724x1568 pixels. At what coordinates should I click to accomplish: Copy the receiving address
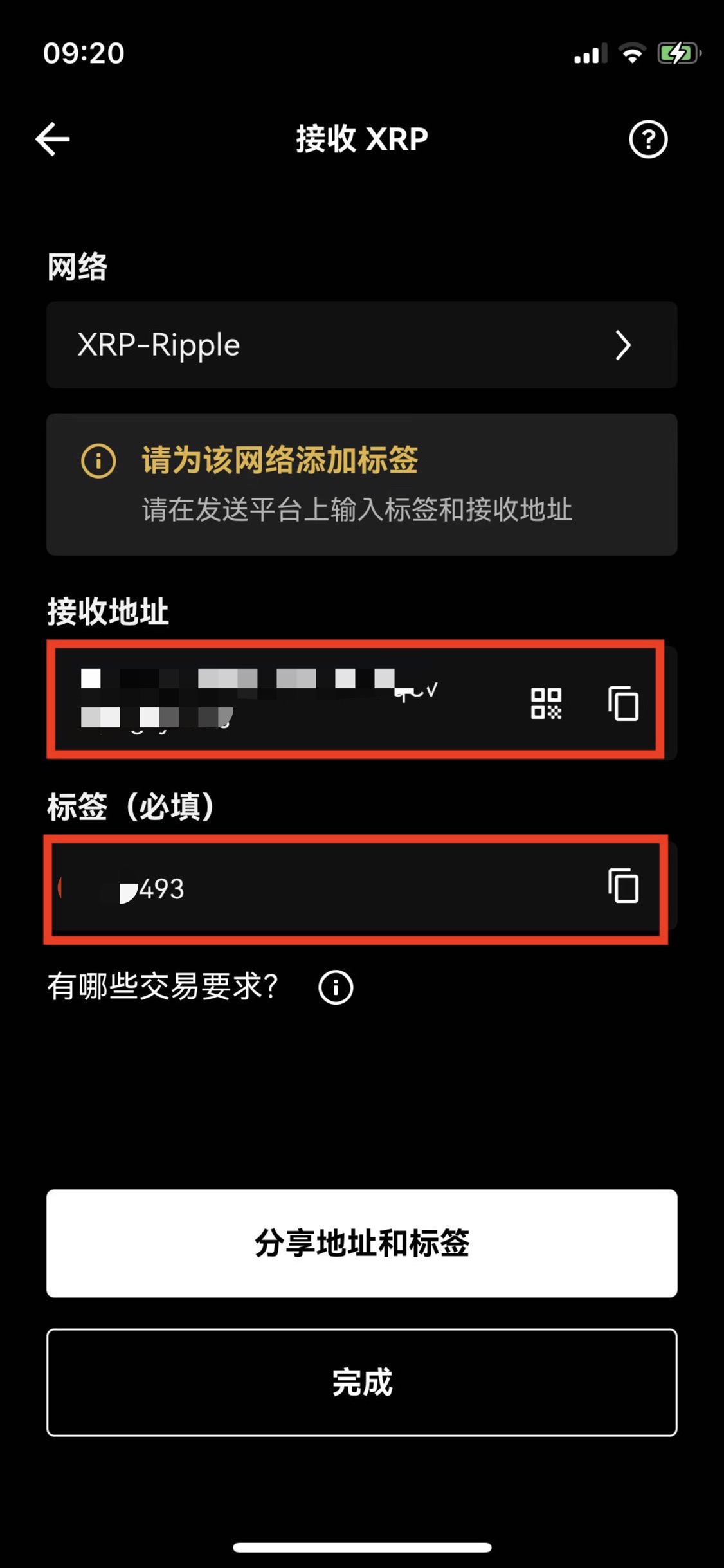click(x=623, y=703)
